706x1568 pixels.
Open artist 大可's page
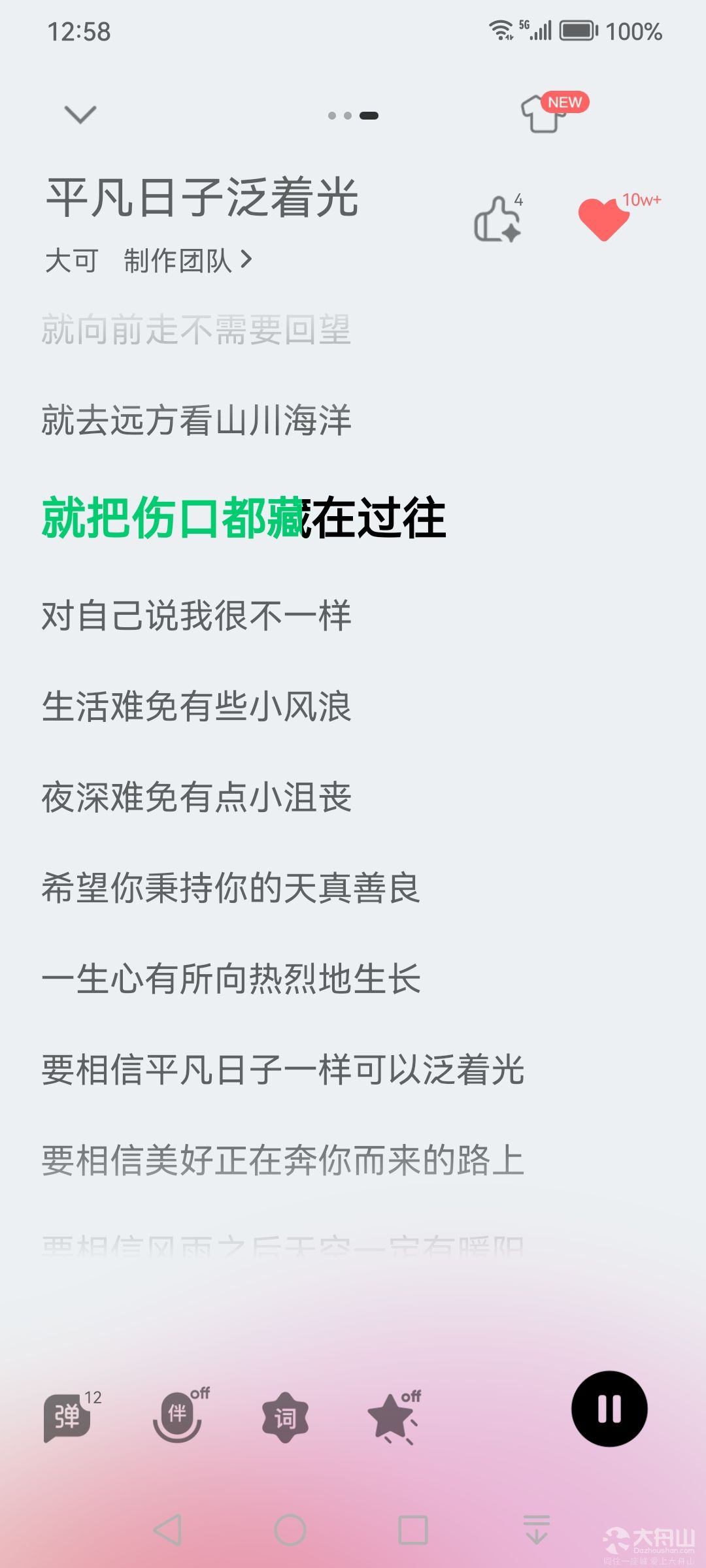point(71,261)
